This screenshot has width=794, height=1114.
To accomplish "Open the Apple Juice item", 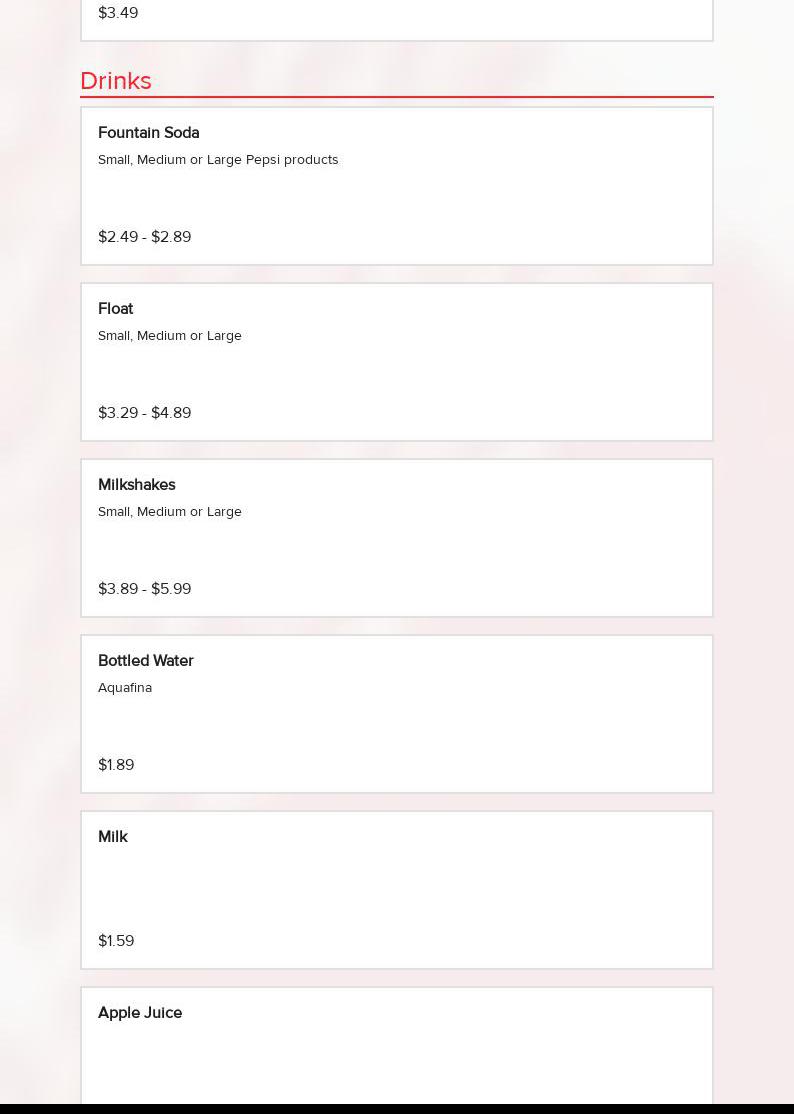I will 396,1045.
